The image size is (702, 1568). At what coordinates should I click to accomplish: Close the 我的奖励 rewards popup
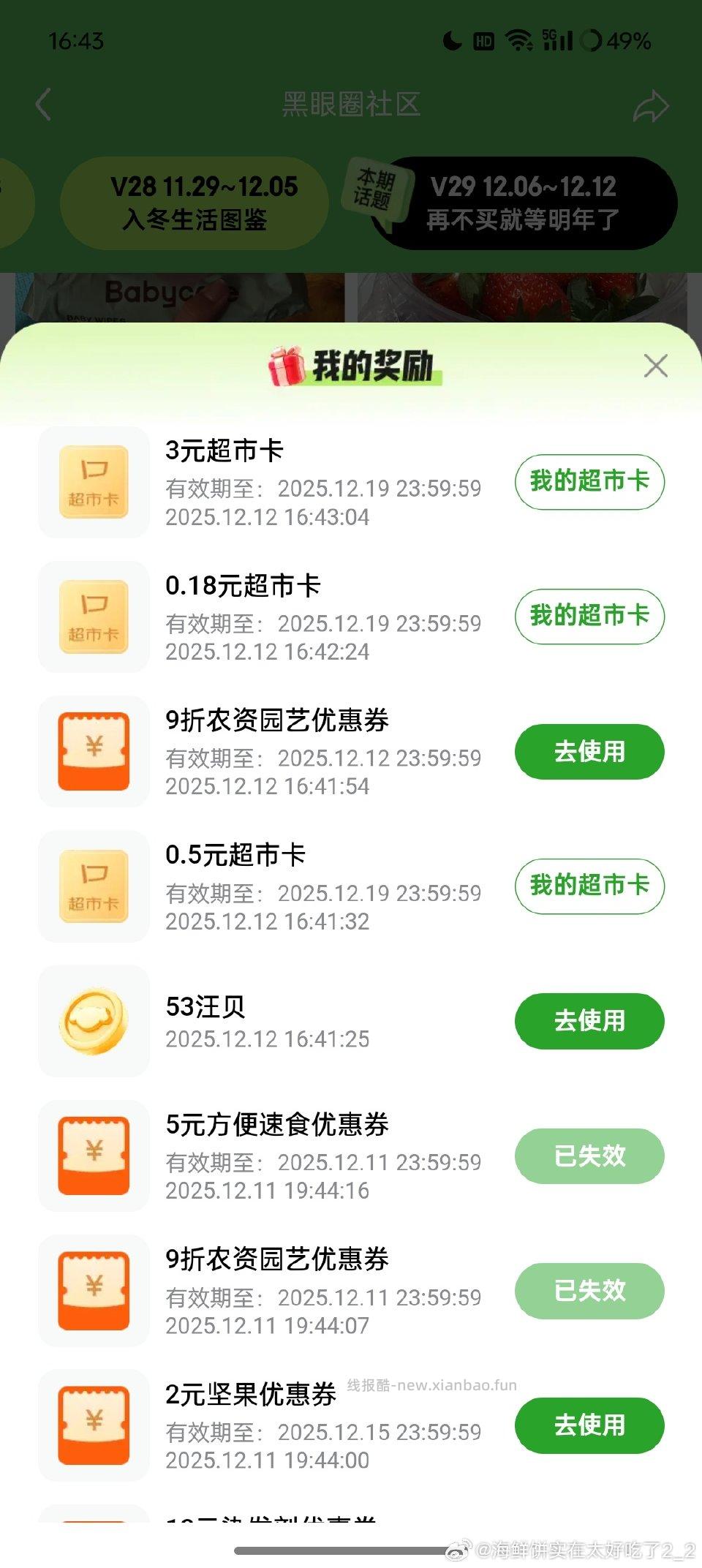[656, 366]
